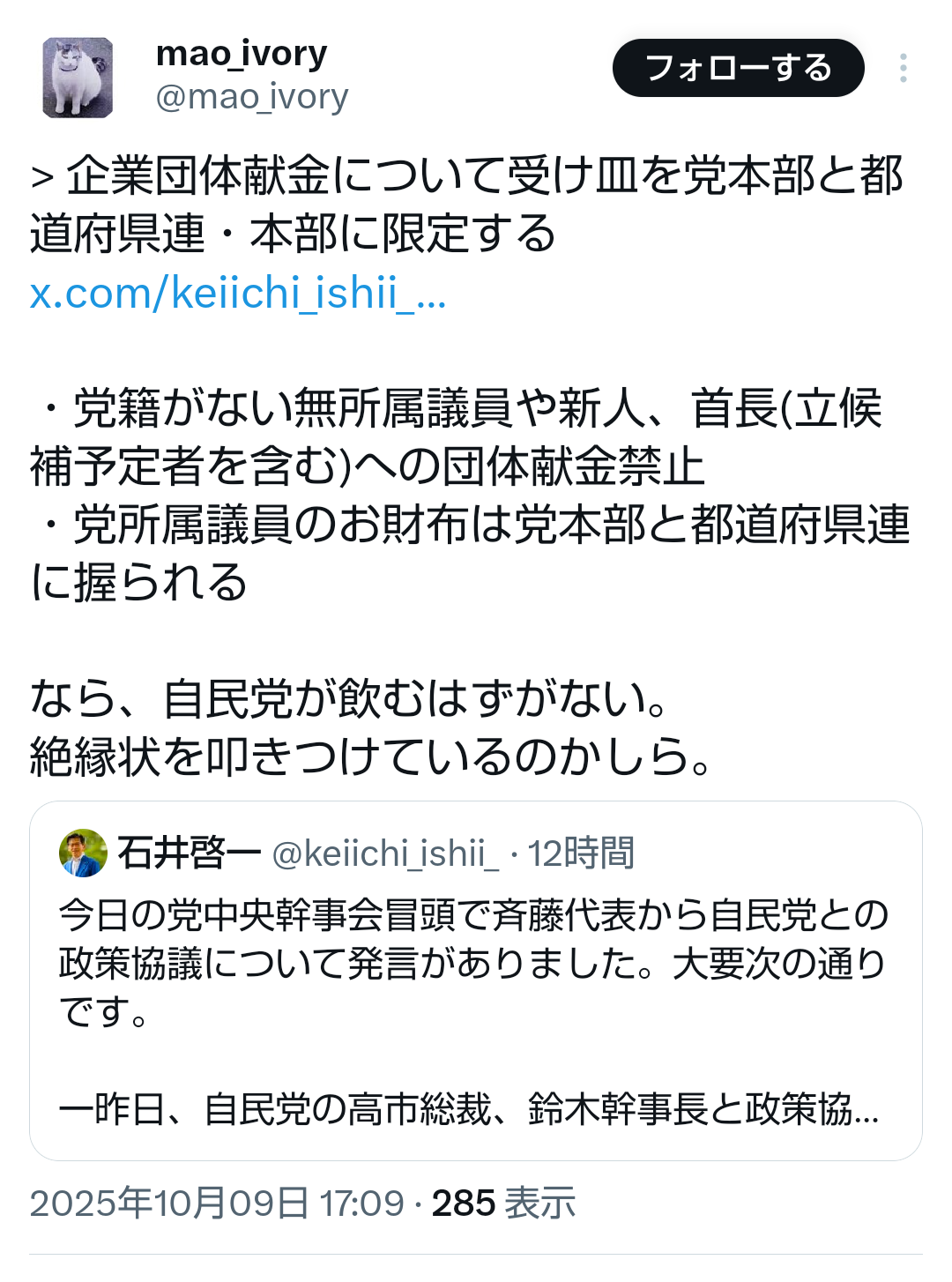Open the 285 表示 view count
952x1282 pixels.
pyautogui.click(x=503, y=1203)
